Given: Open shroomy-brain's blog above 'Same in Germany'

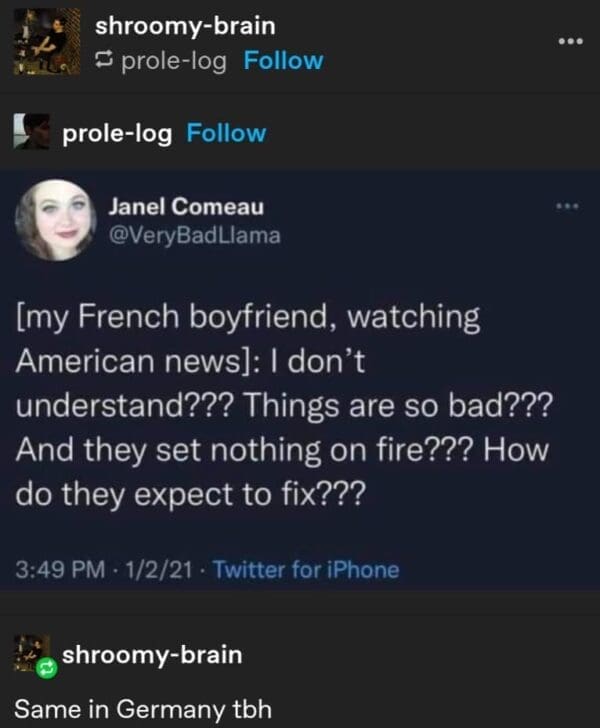Looking at the screenshot, I should click(152, 655).
